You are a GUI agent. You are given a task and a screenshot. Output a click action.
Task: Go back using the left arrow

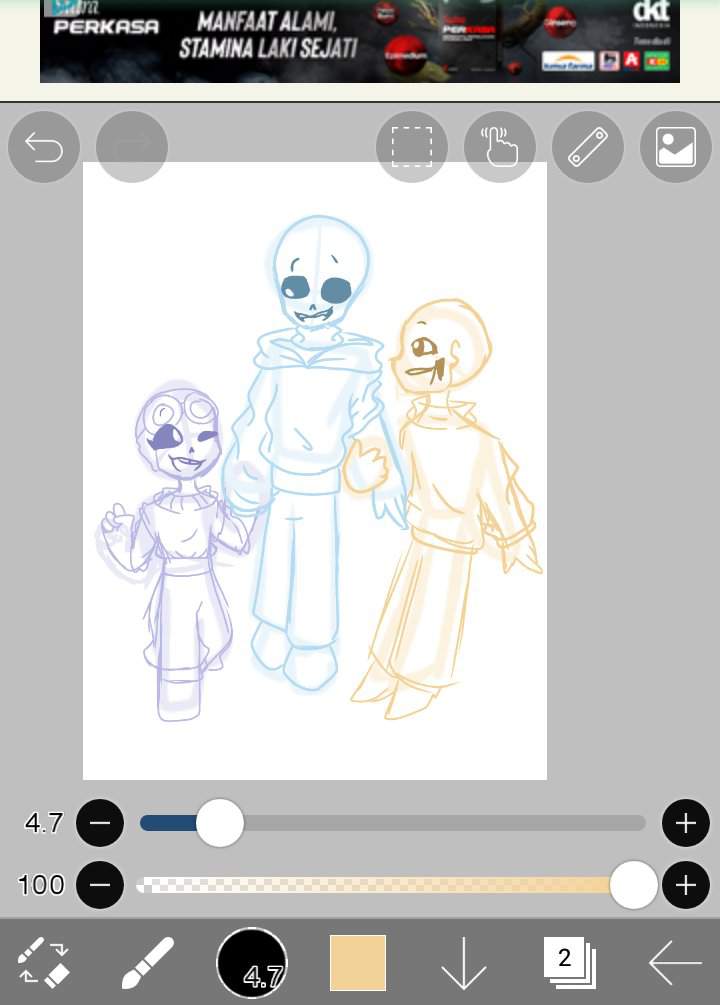[x=675, y=962]
